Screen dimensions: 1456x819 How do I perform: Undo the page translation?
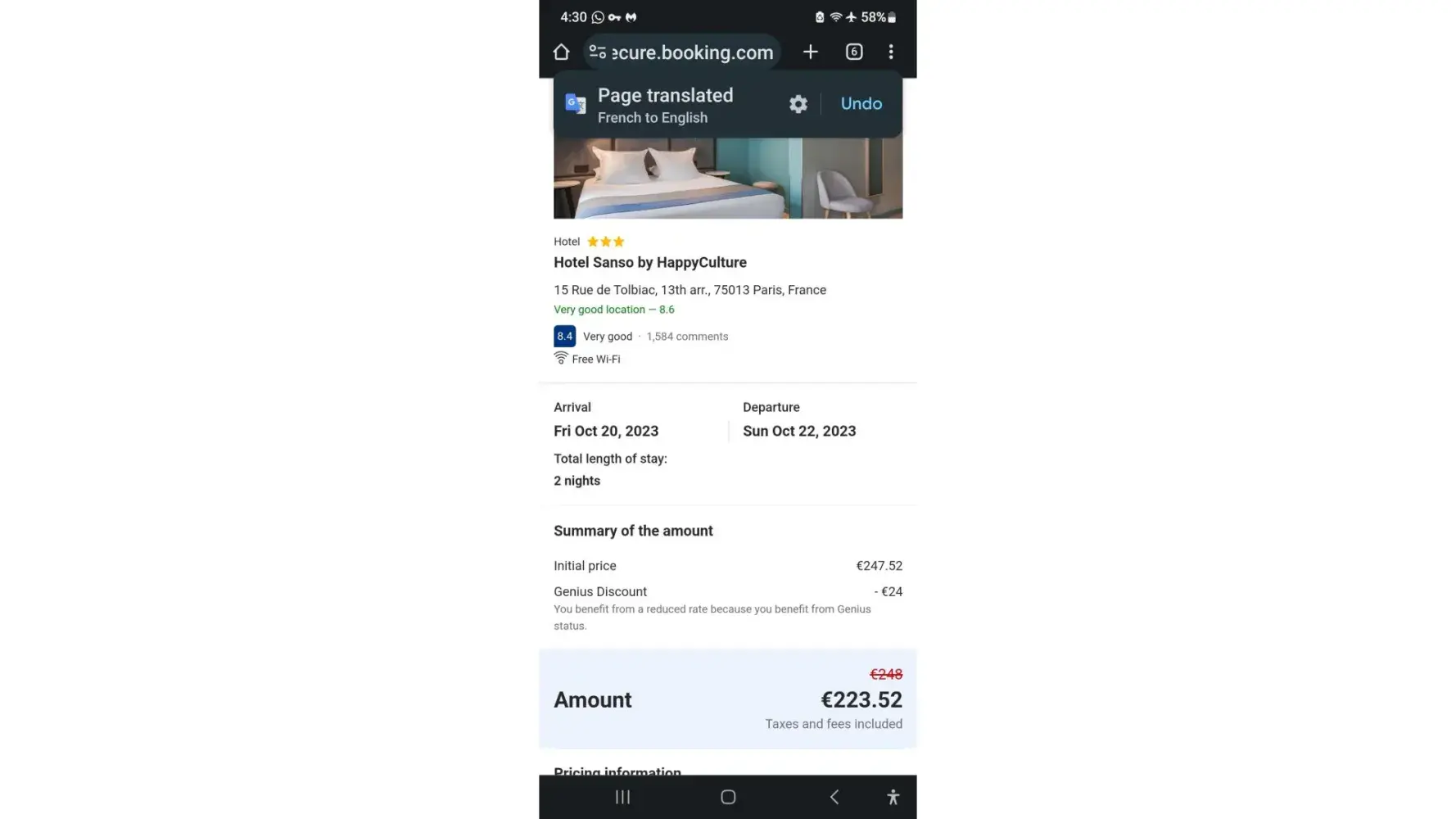coord(861,104)
